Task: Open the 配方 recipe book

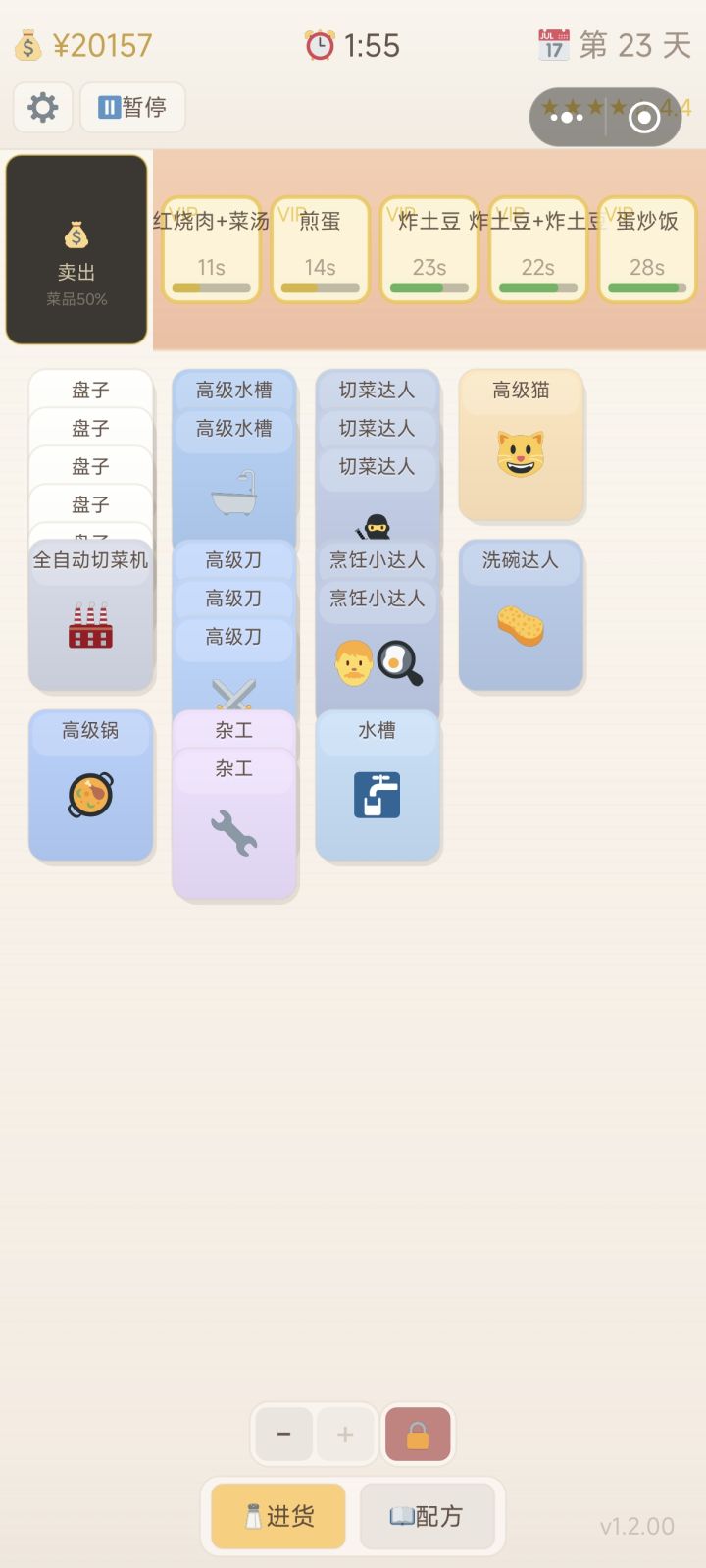Action: pyautogui.click(x=429, y=1517)
